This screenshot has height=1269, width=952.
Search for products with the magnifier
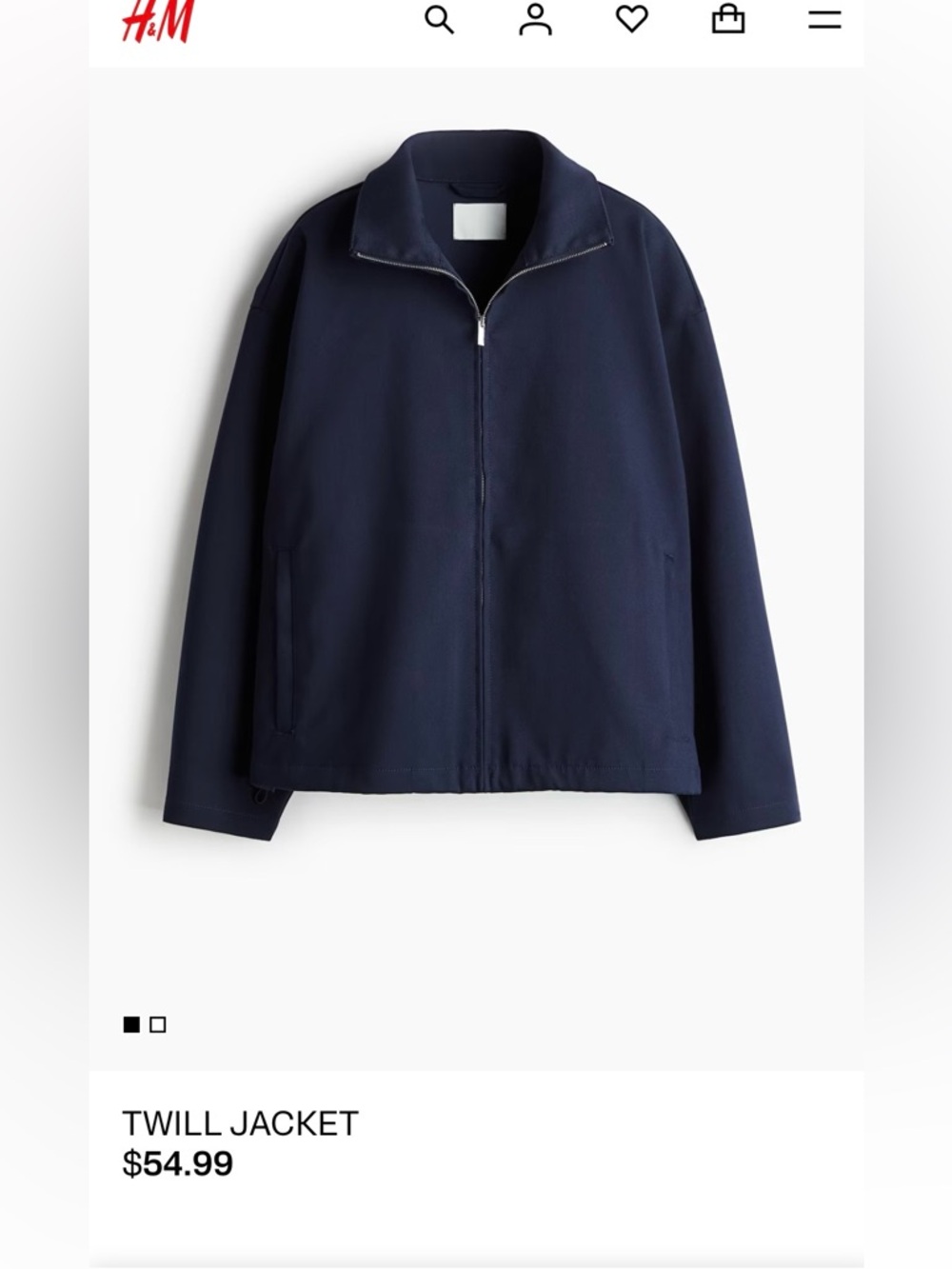click(x=440, y=21)
